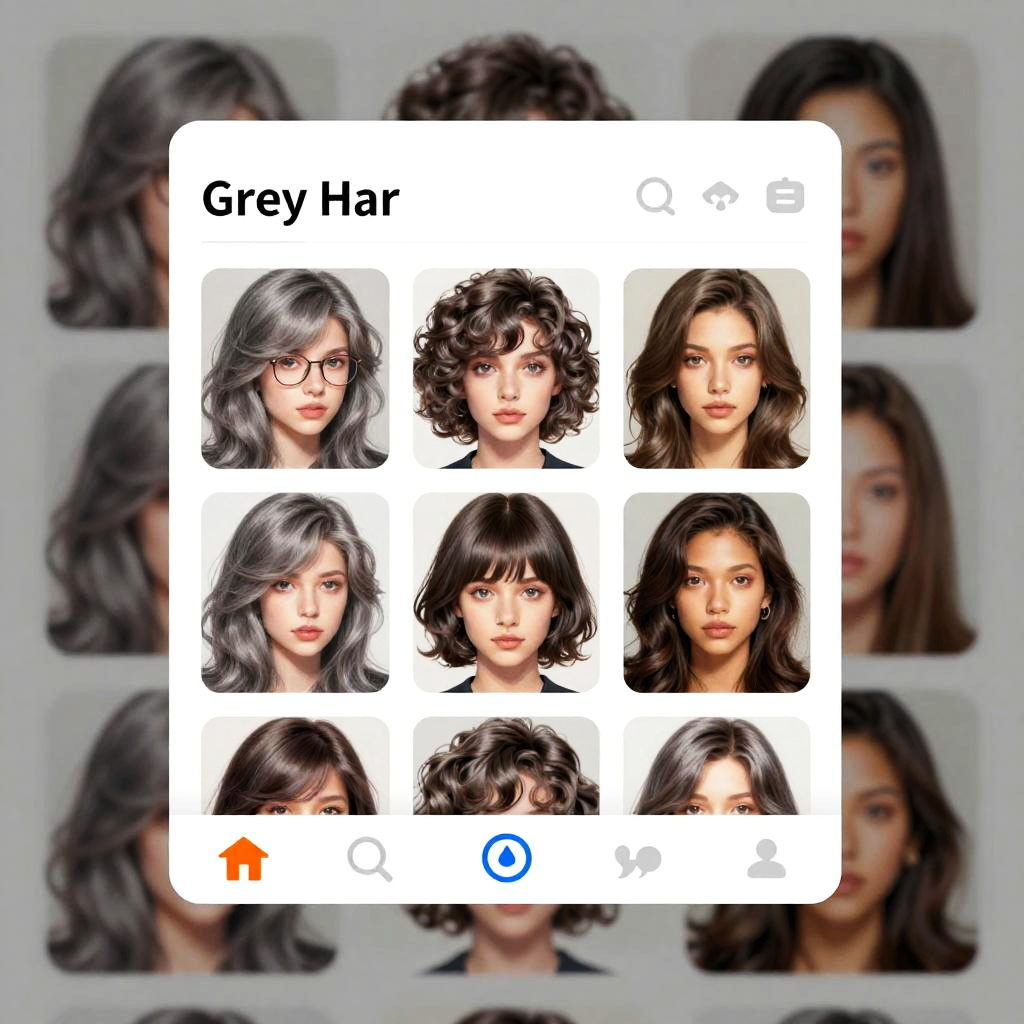Screen dimensions: 1024x1024
Task: Select the grey wavy hair without glasses photo
Action: [x=295, y=592]
